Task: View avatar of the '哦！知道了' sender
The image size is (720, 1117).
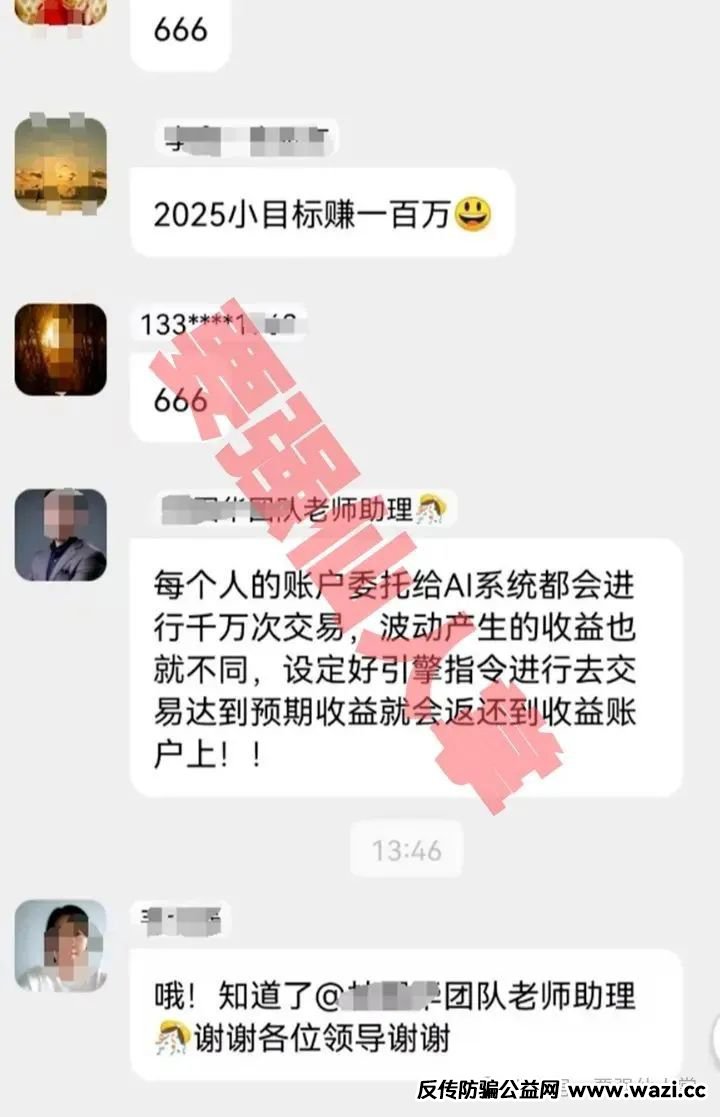Action: click(60, 945)
